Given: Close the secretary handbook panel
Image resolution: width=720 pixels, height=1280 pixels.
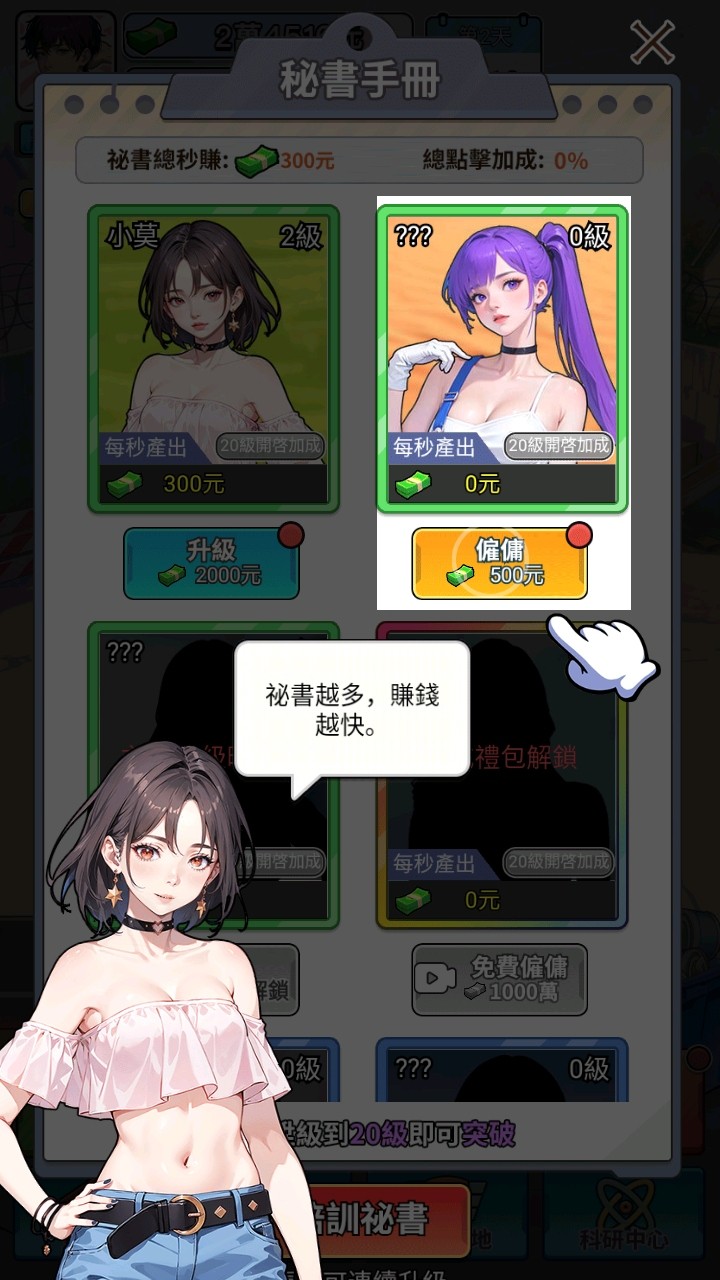Looking at the screenshot, I should pos(652,43).
